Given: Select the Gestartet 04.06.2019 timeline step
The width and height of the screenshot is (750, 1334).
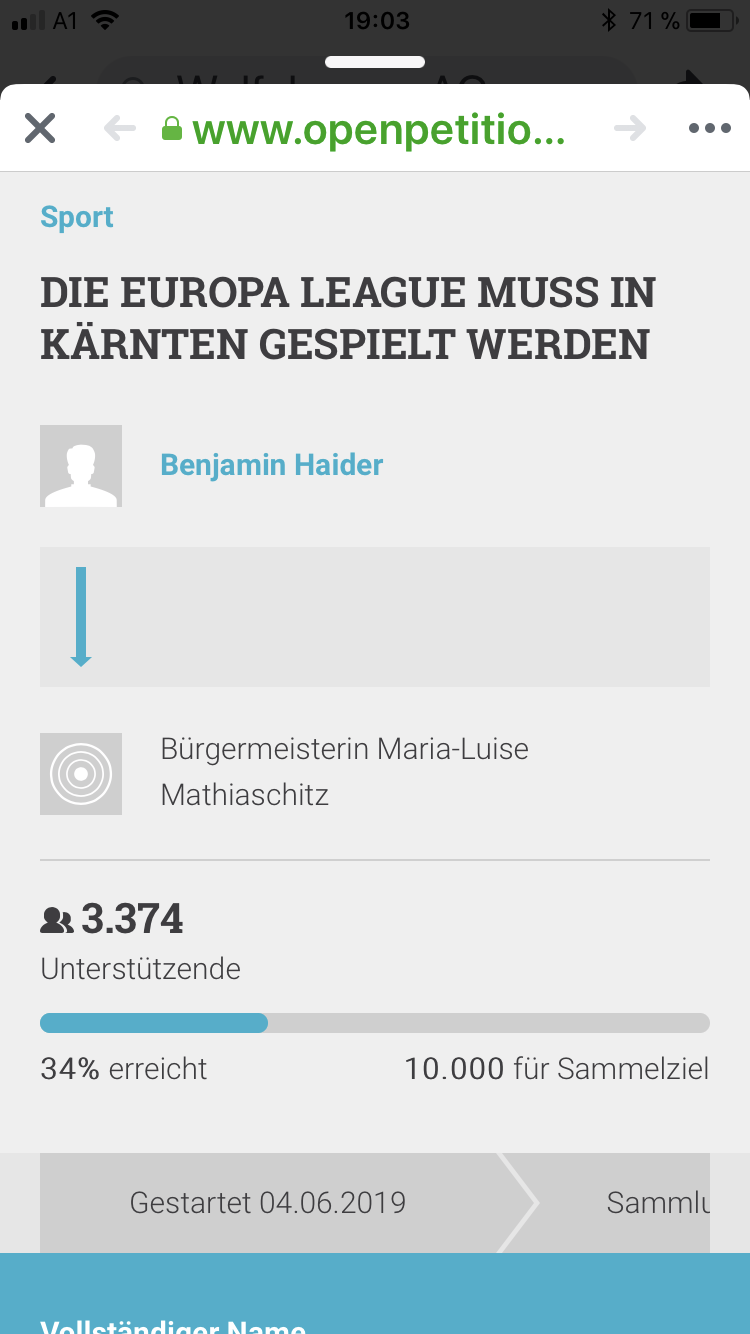Looking at the screenshot, I should [x=268, y=1202].
